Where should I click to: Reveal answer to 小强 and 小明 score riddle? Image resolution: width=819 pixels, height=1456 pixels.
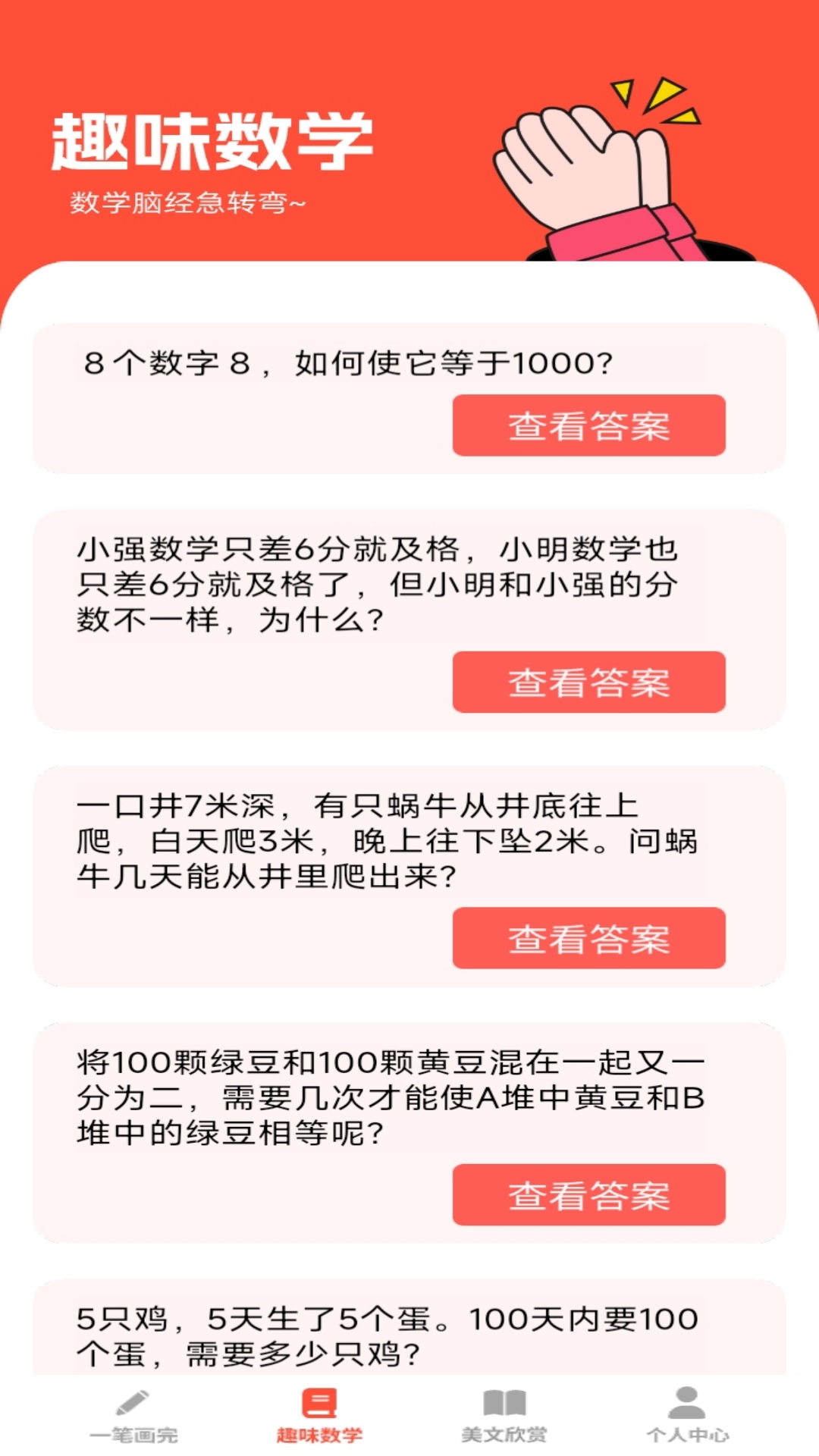pyautogui.click(x=588, y=682)
